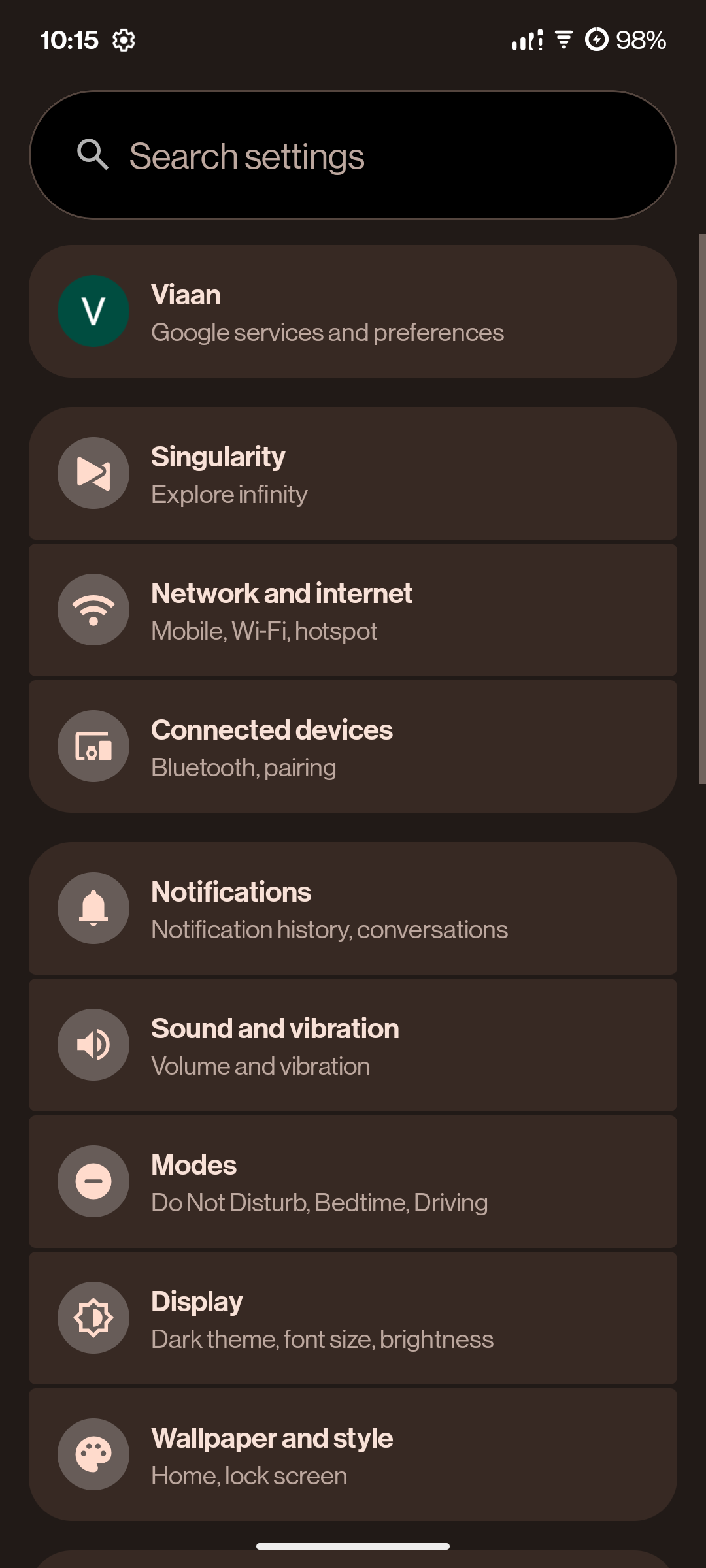Open Notifications settings
Screen dimensions: 706x1568
click(353, 909)
